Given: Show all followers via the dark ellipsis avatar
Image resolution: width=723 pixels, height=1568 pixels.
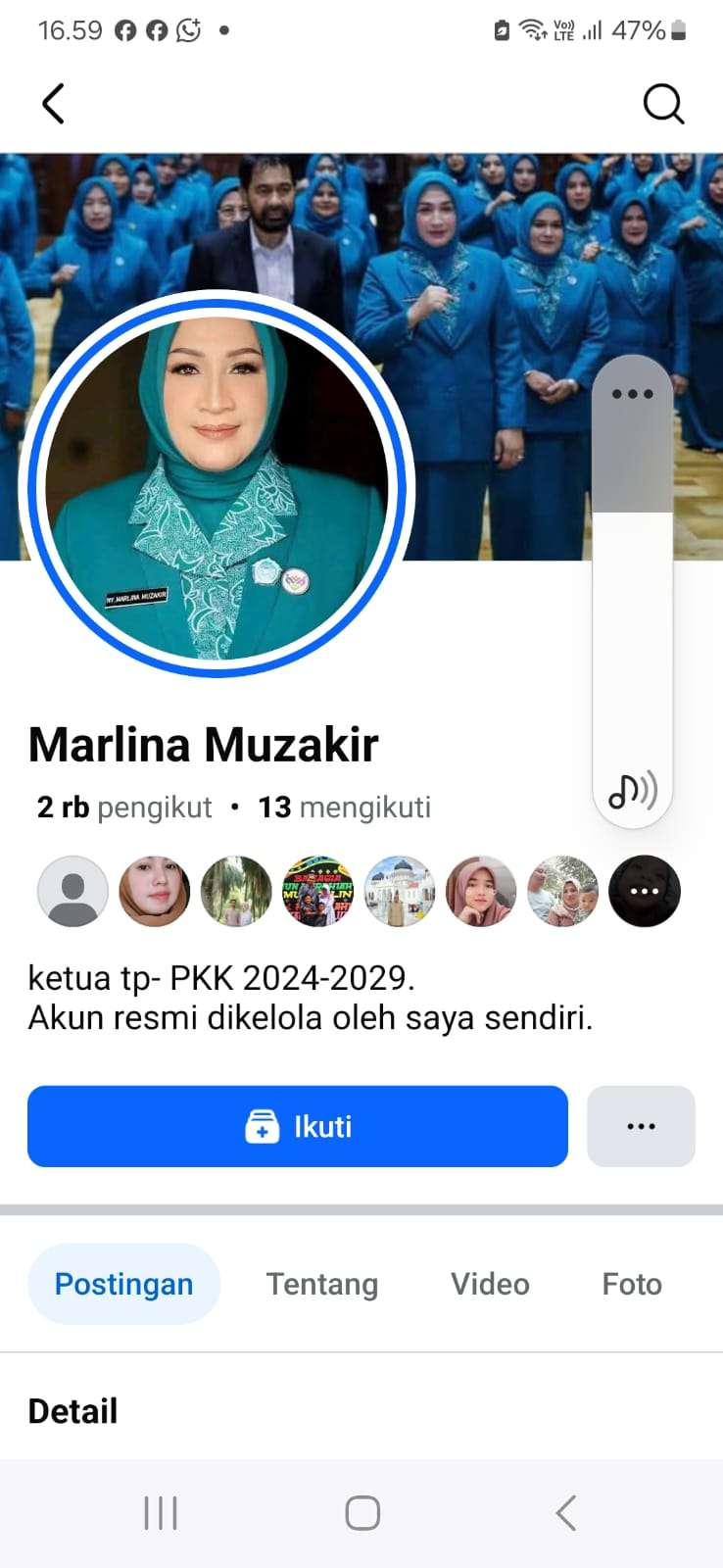Looking at the screenshot, I should [645, 891].
